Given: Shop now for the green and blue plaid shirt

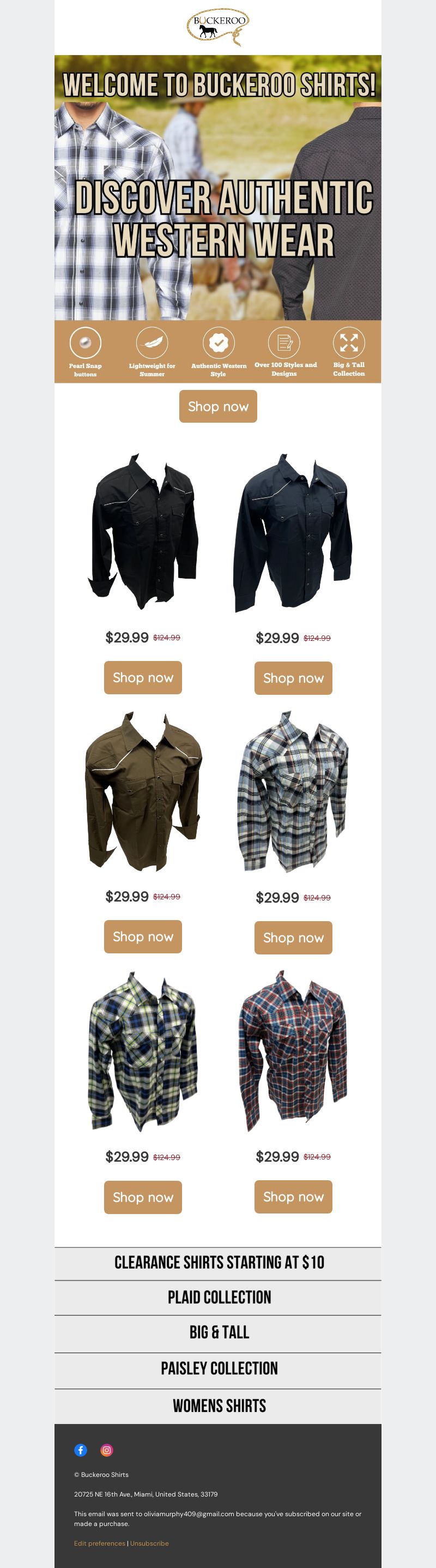Looking at the screenshot, I should [x=143, y=1197].
